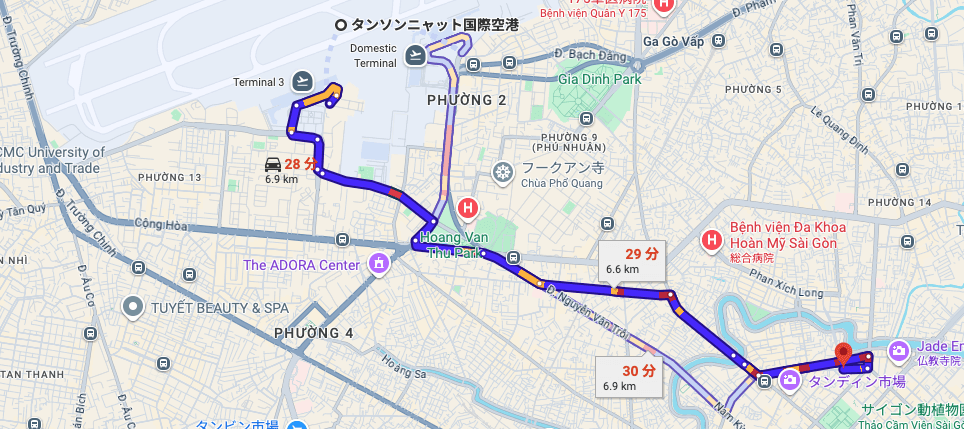This screenshot has width=964, height=429.
Task: Open The ADORA Center place pin
Action: [379, 264]
